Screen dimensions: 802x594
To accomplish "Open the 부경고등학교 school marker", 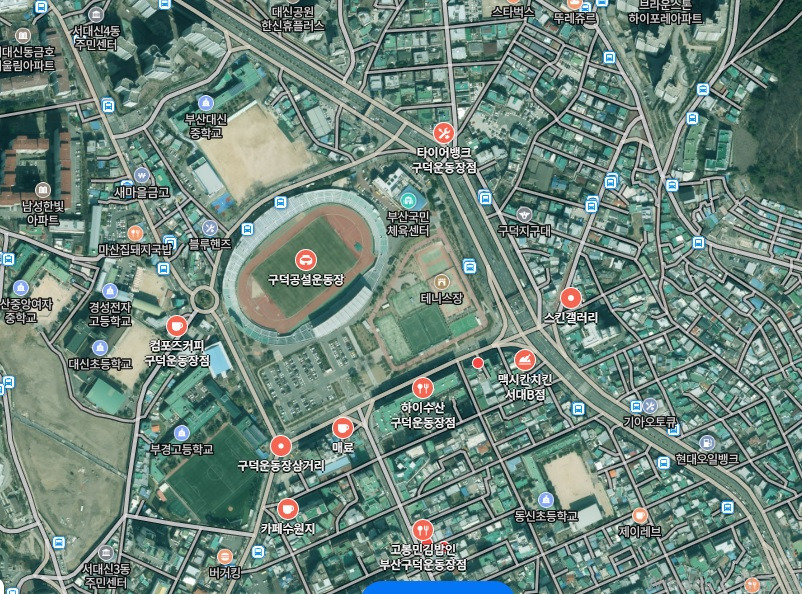I will coord(182,433).
